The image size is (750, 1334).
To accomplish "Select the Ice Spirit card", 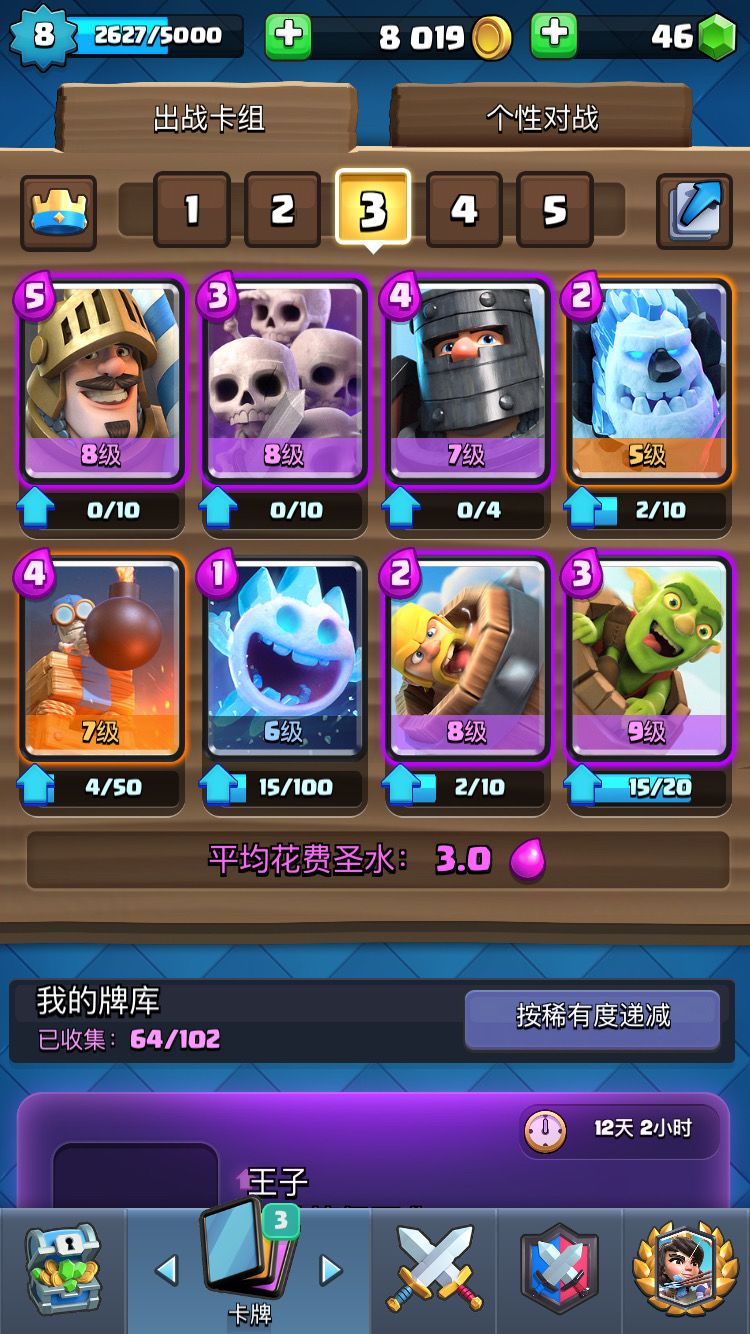I will coord(283,659).
